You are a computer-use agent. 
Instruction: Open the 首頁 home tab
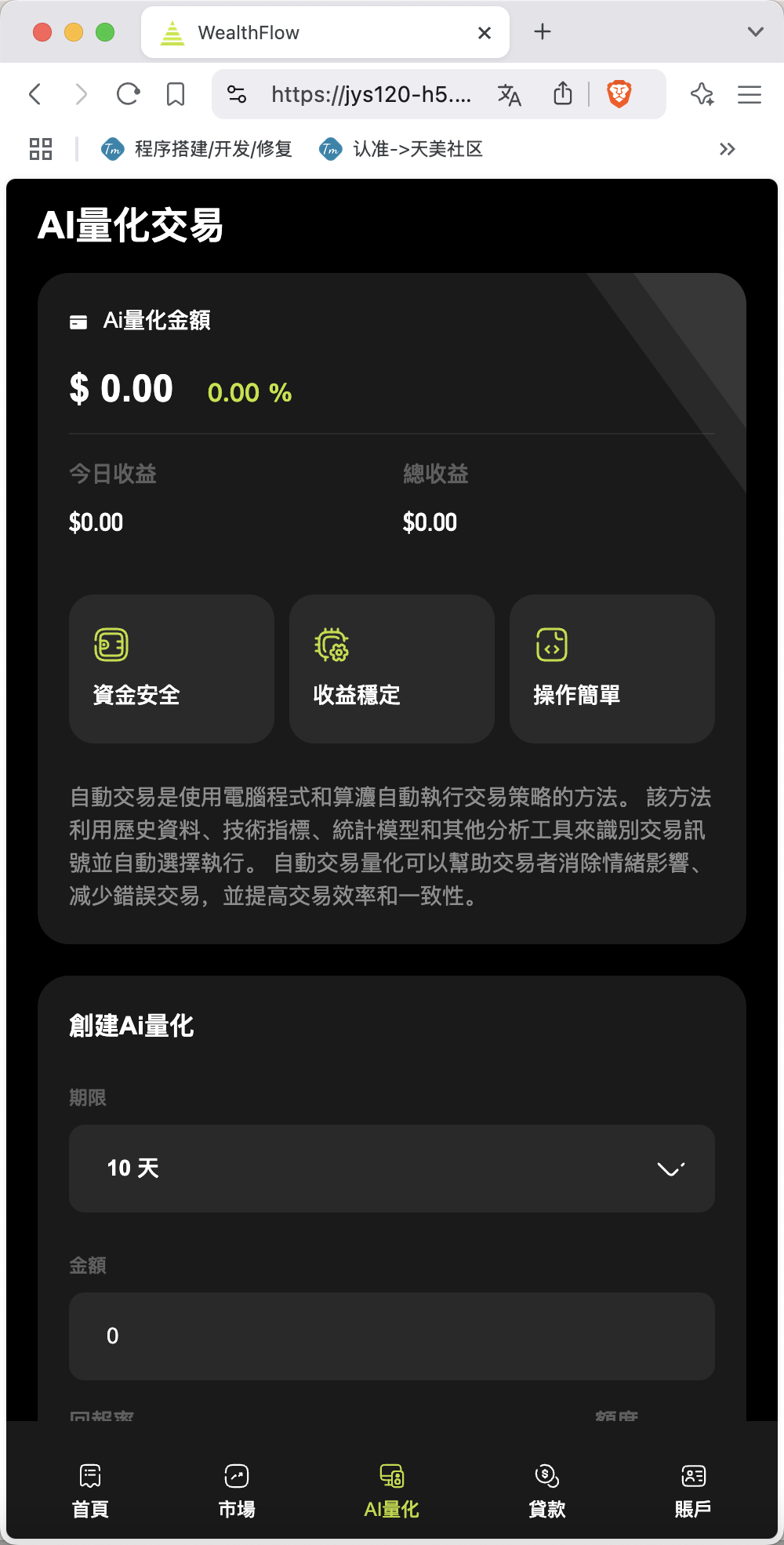(90, 1490)
